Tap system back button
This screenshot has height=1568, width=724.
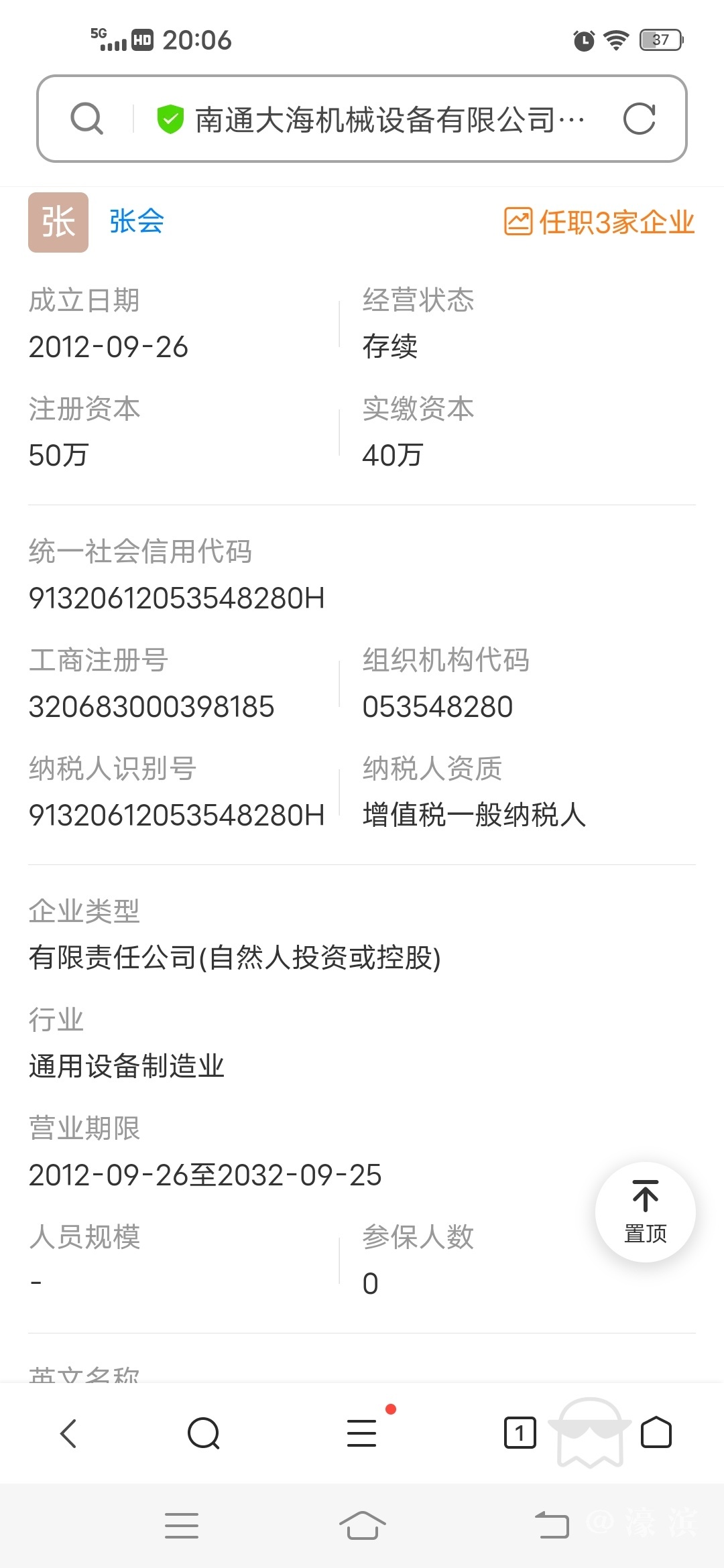[552, 1526]
